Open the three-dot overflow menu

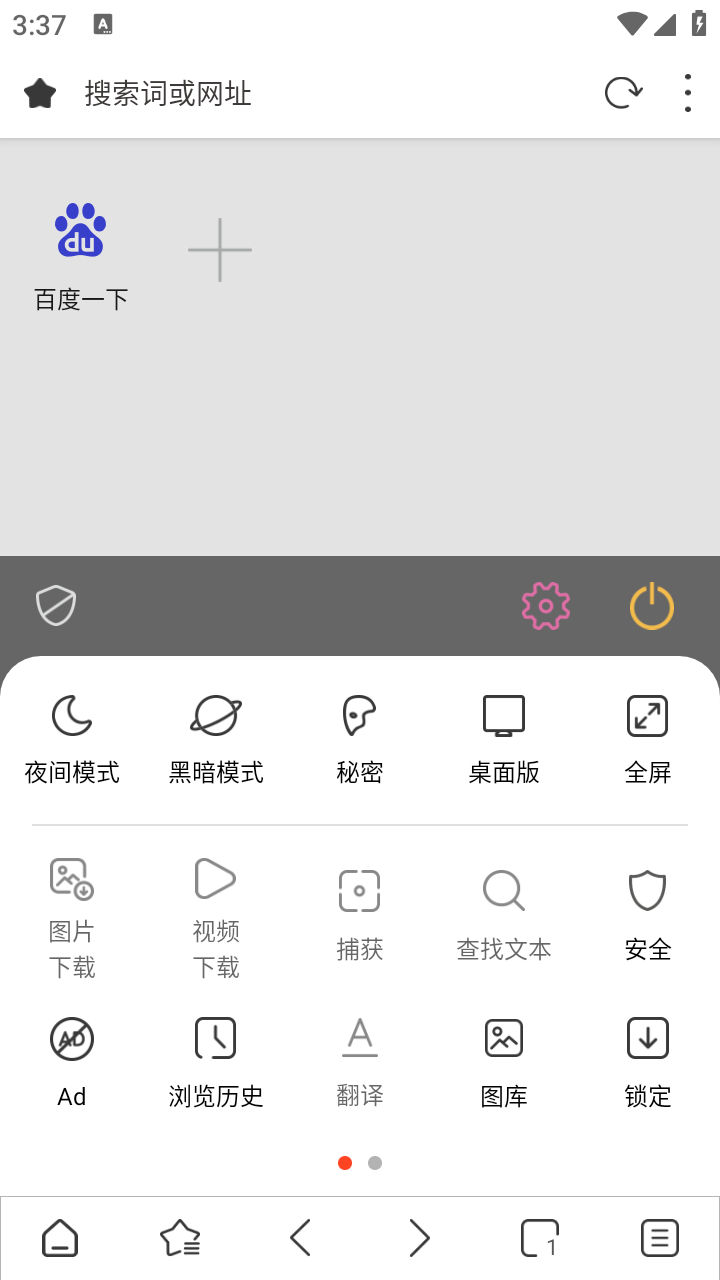[687, 92]
